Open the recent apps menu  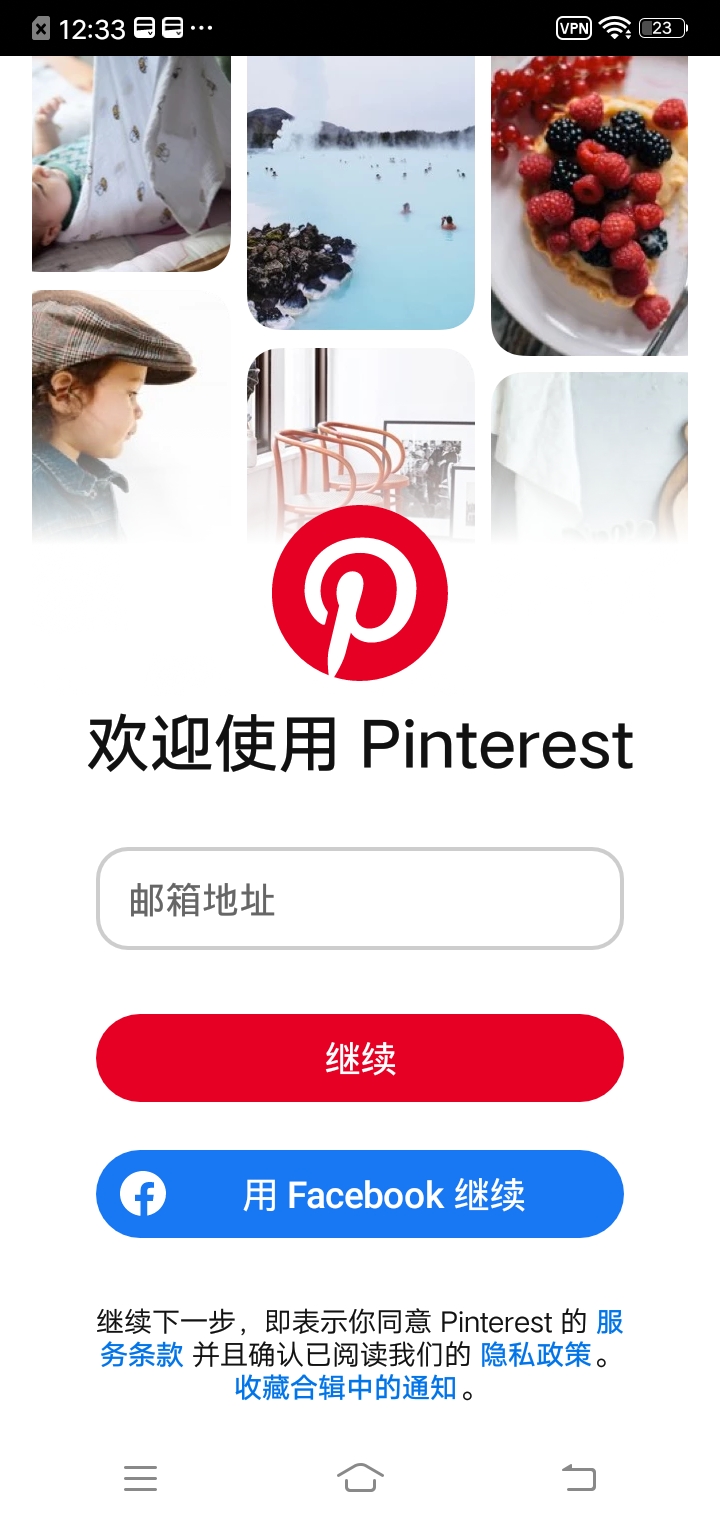[x=141, y=1477]
